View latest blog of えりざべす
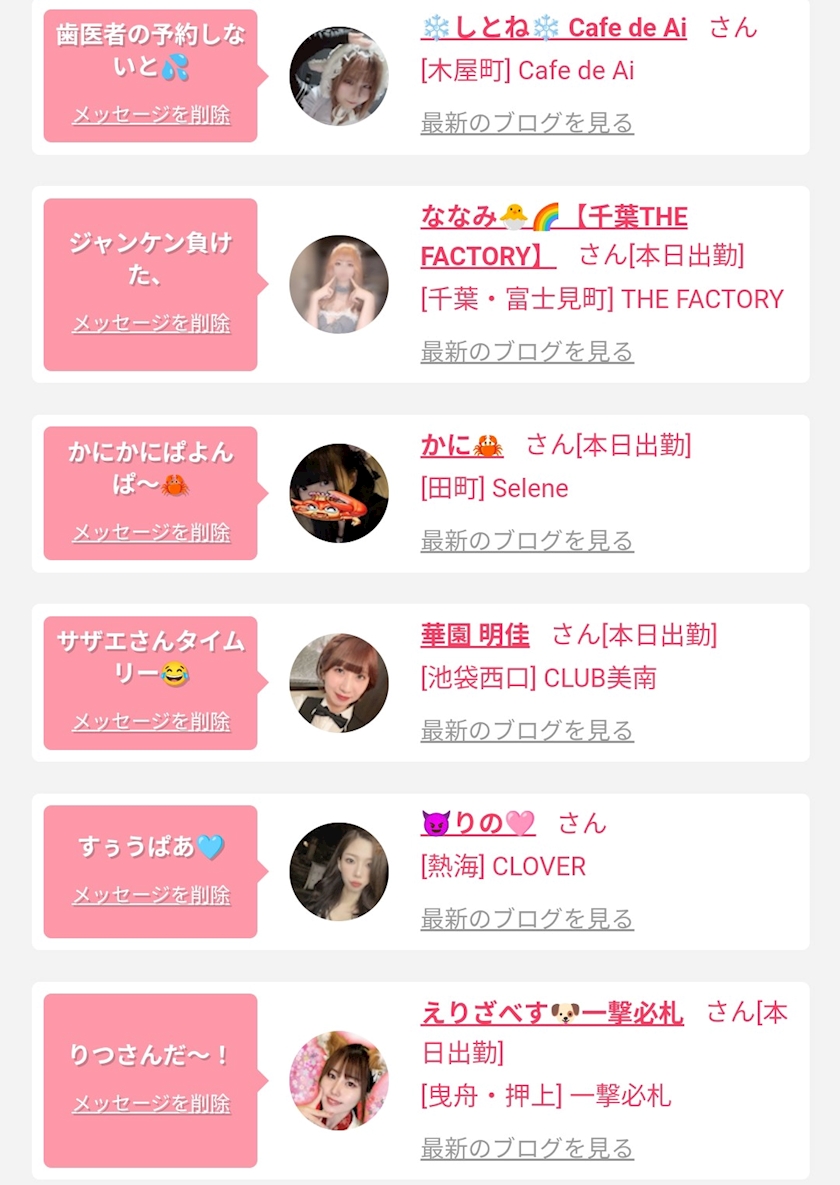This screenshot has width=840, height=1185. pos(527,1149)
